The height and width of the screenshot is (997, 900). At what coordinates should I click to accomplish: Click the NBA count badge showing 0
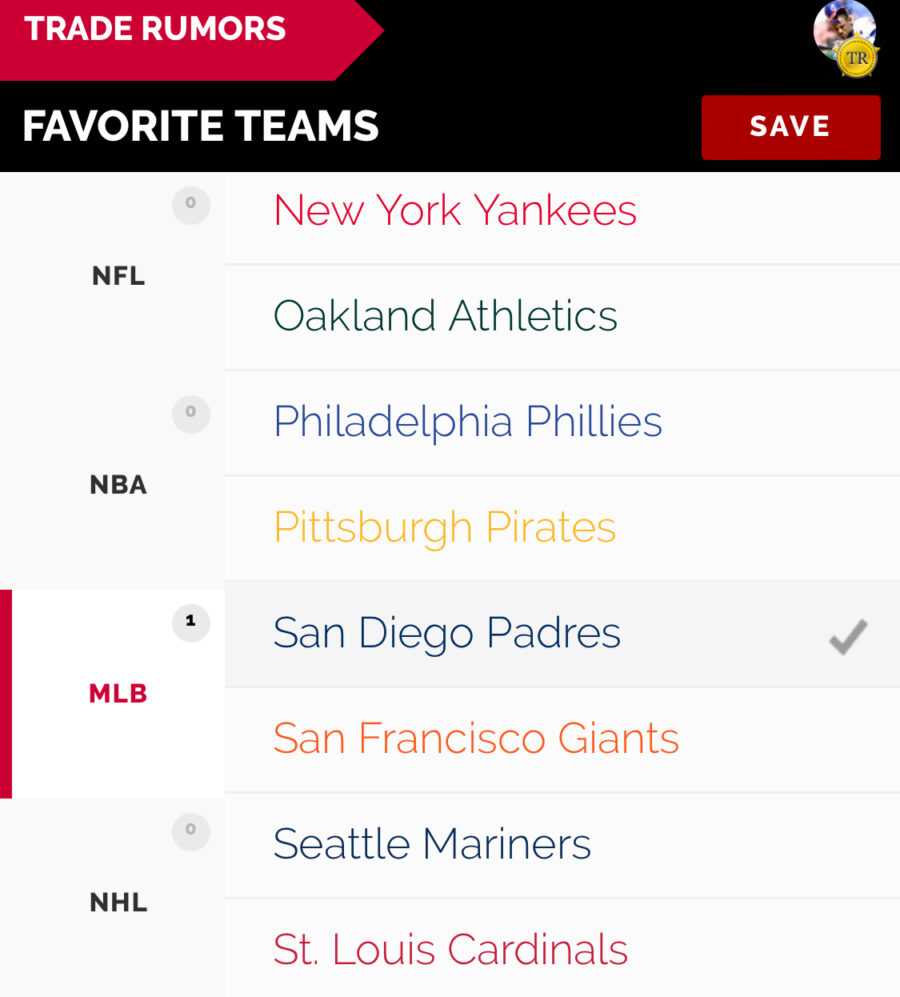tap(190, 414)
